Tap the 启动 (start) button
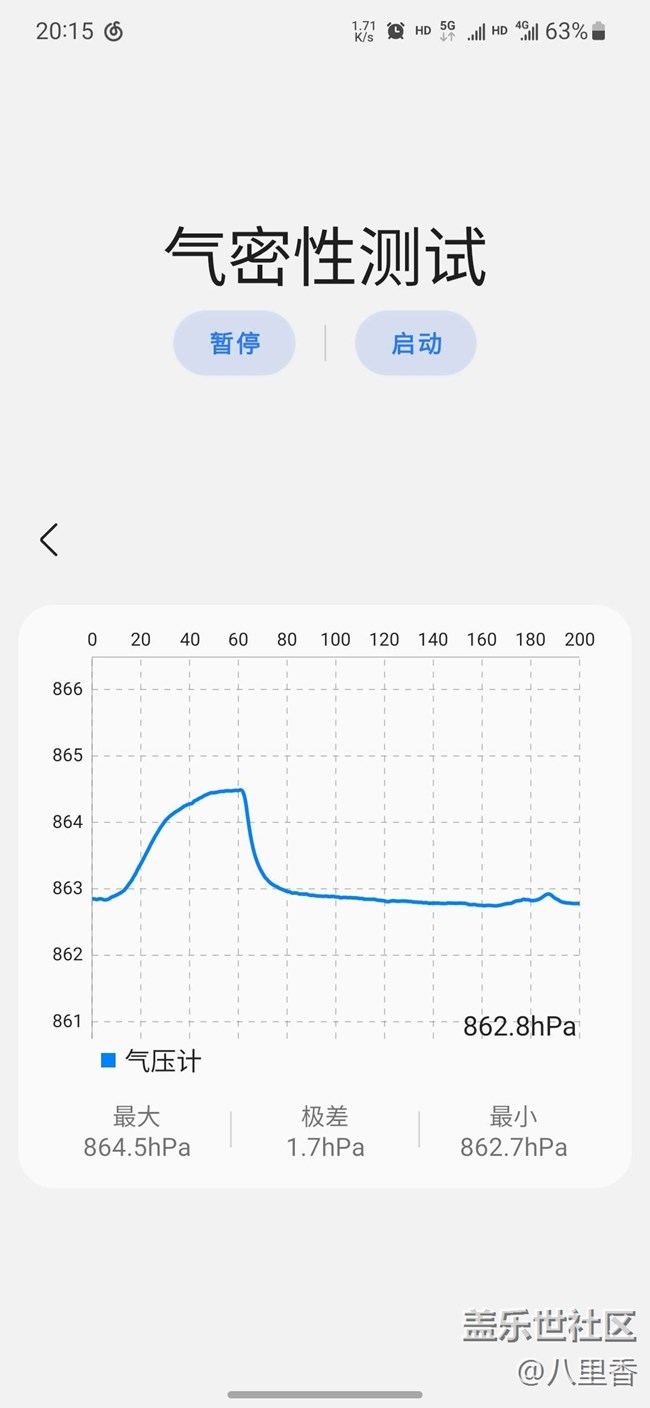Viewport: 650px width, 1408px height. (416, 343)
